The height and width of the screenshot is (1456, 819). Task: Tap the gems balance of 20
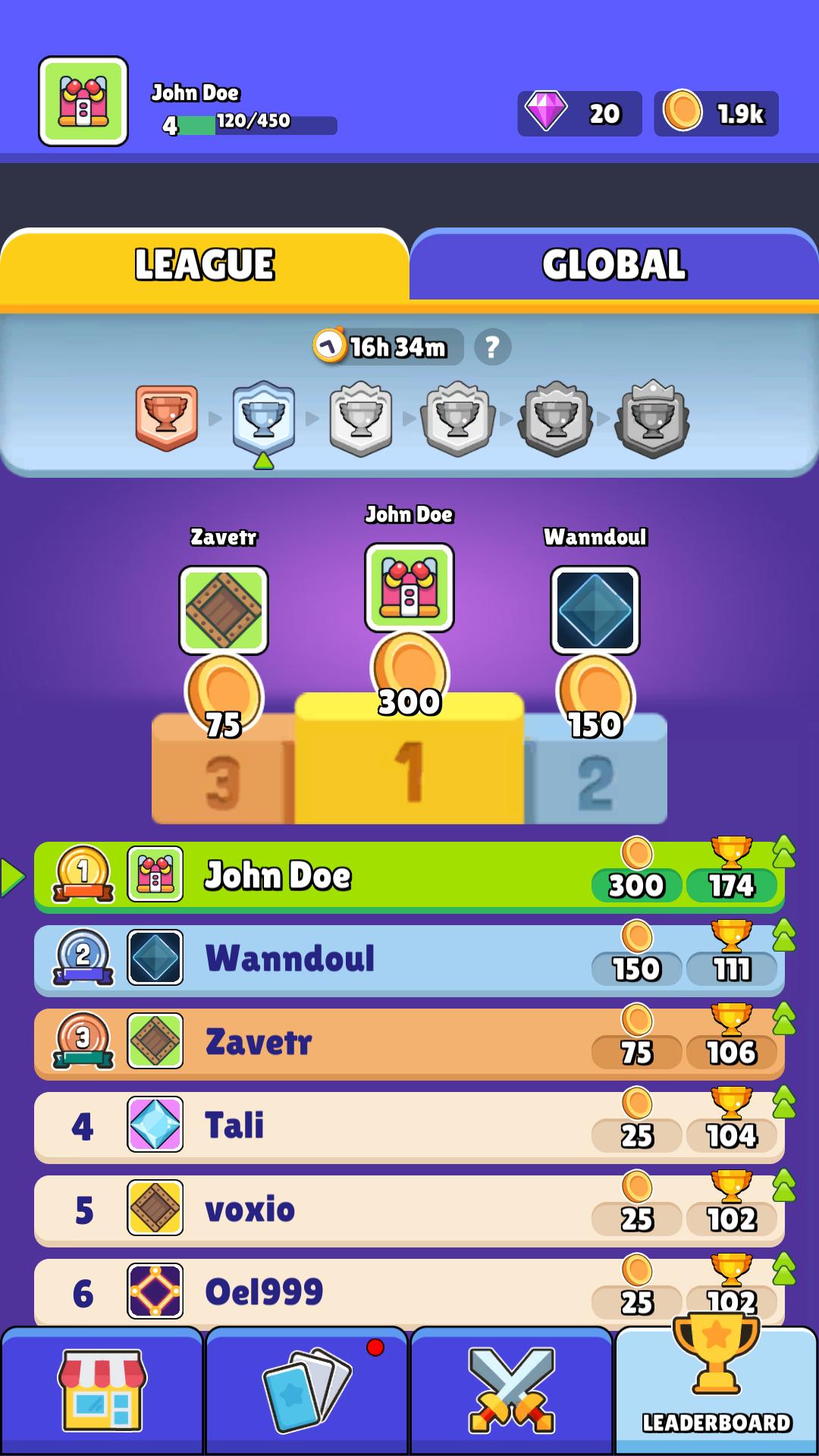(x=579, y=114)
